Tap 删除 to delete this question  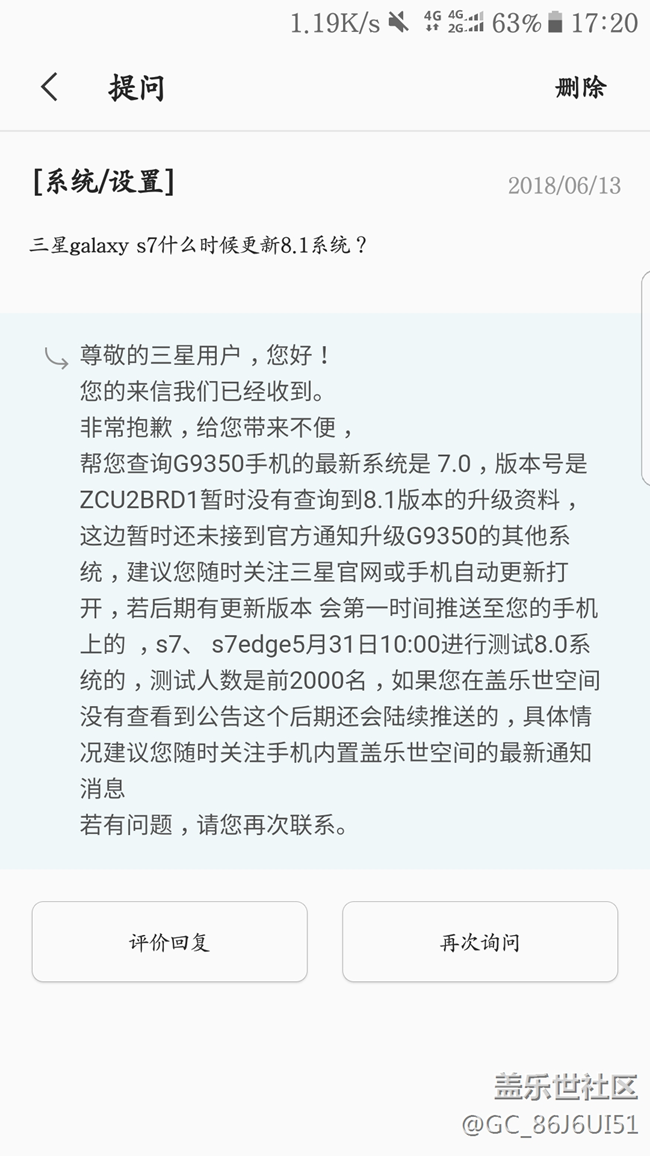coord(580,88)
